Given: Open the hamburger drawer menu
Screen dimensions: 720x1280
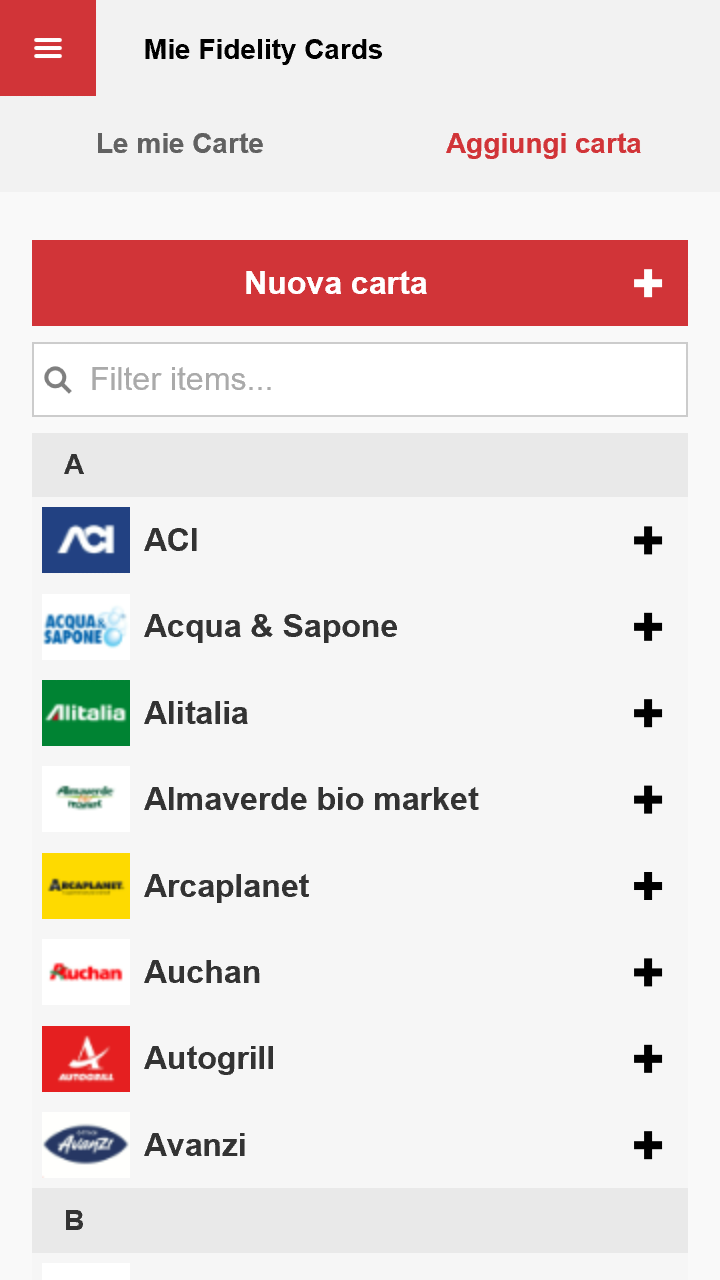Looking at the screenshot, I should coord(48,48).
